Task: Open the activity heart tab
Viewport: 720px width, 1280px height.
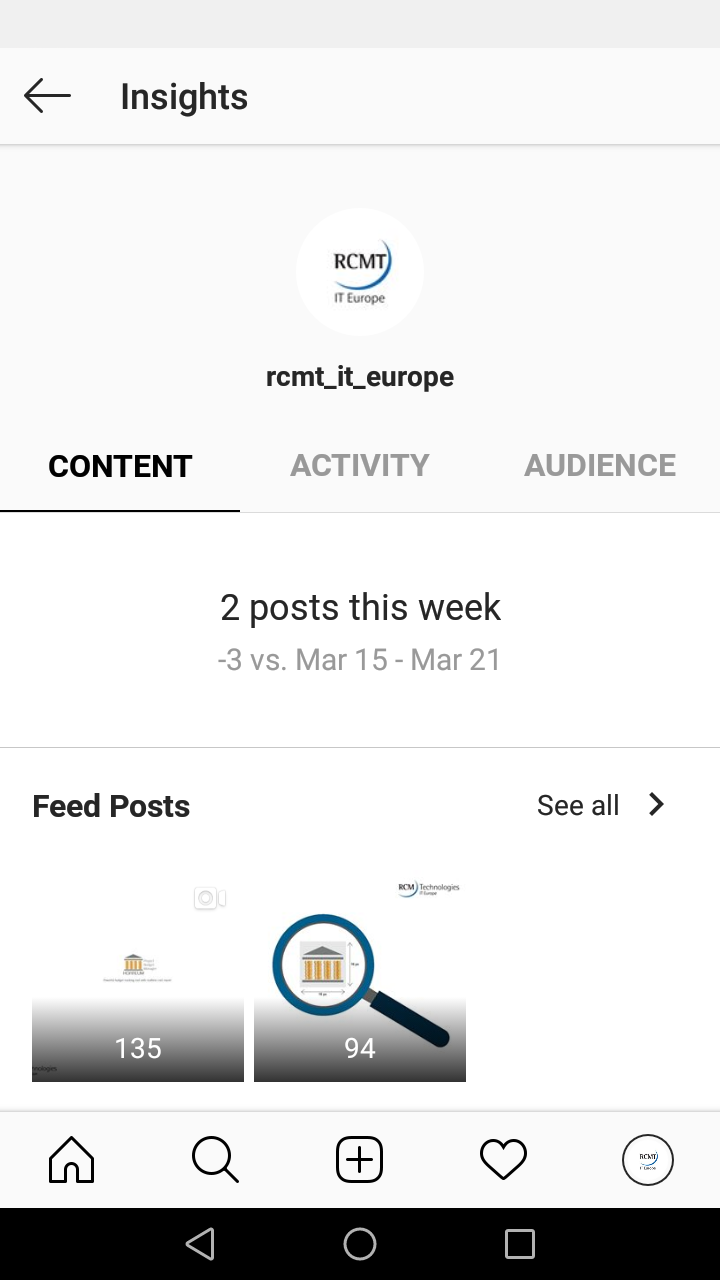Action: click(x=503, y=1160)
